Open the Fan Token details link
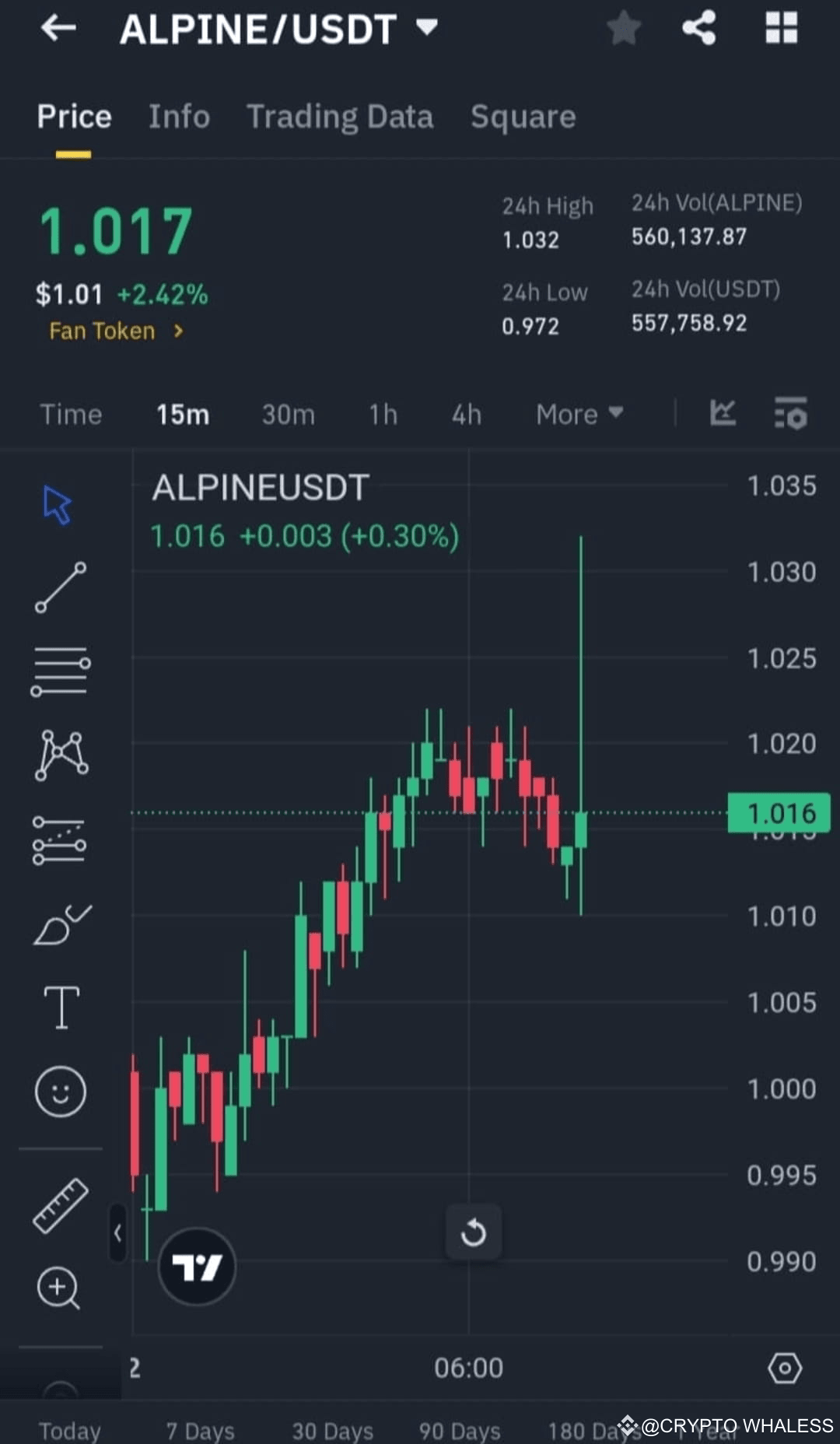840x1444 pixels. (115, 330)
